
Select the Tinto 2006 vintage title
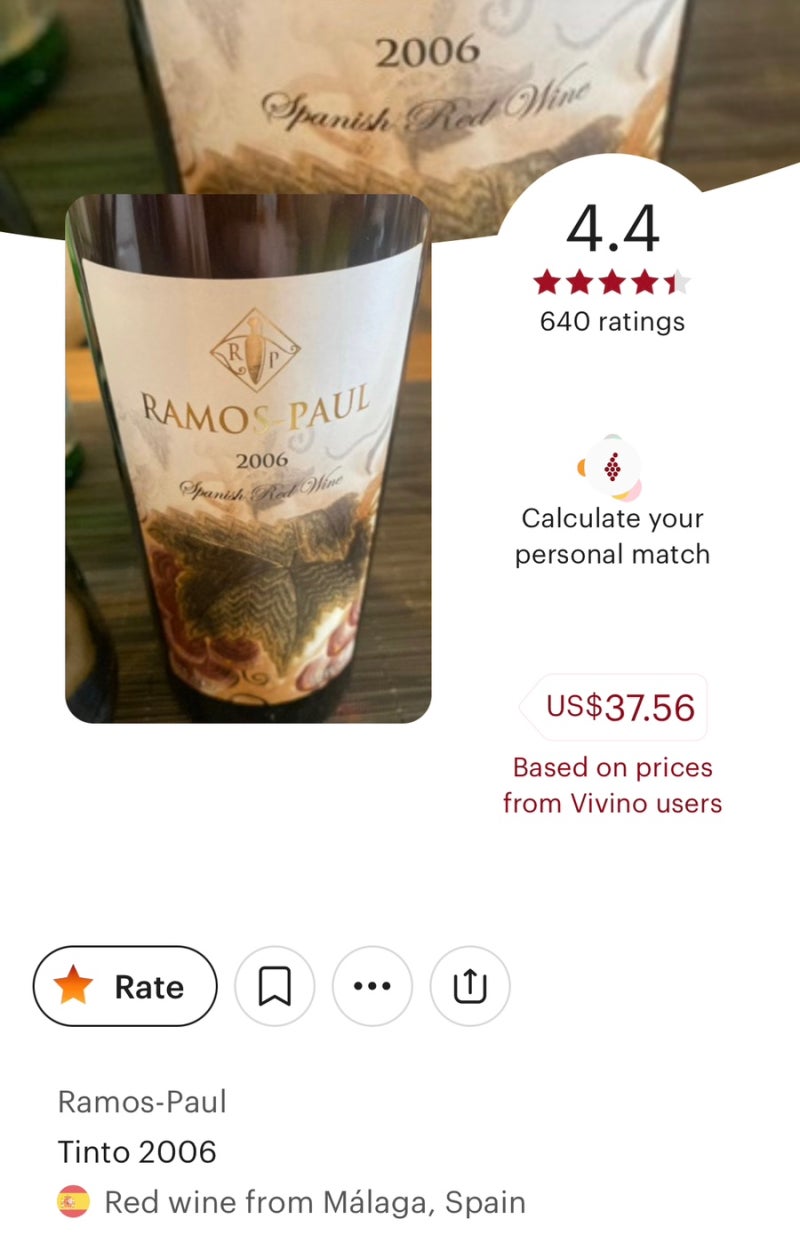tap(135, 1152)
